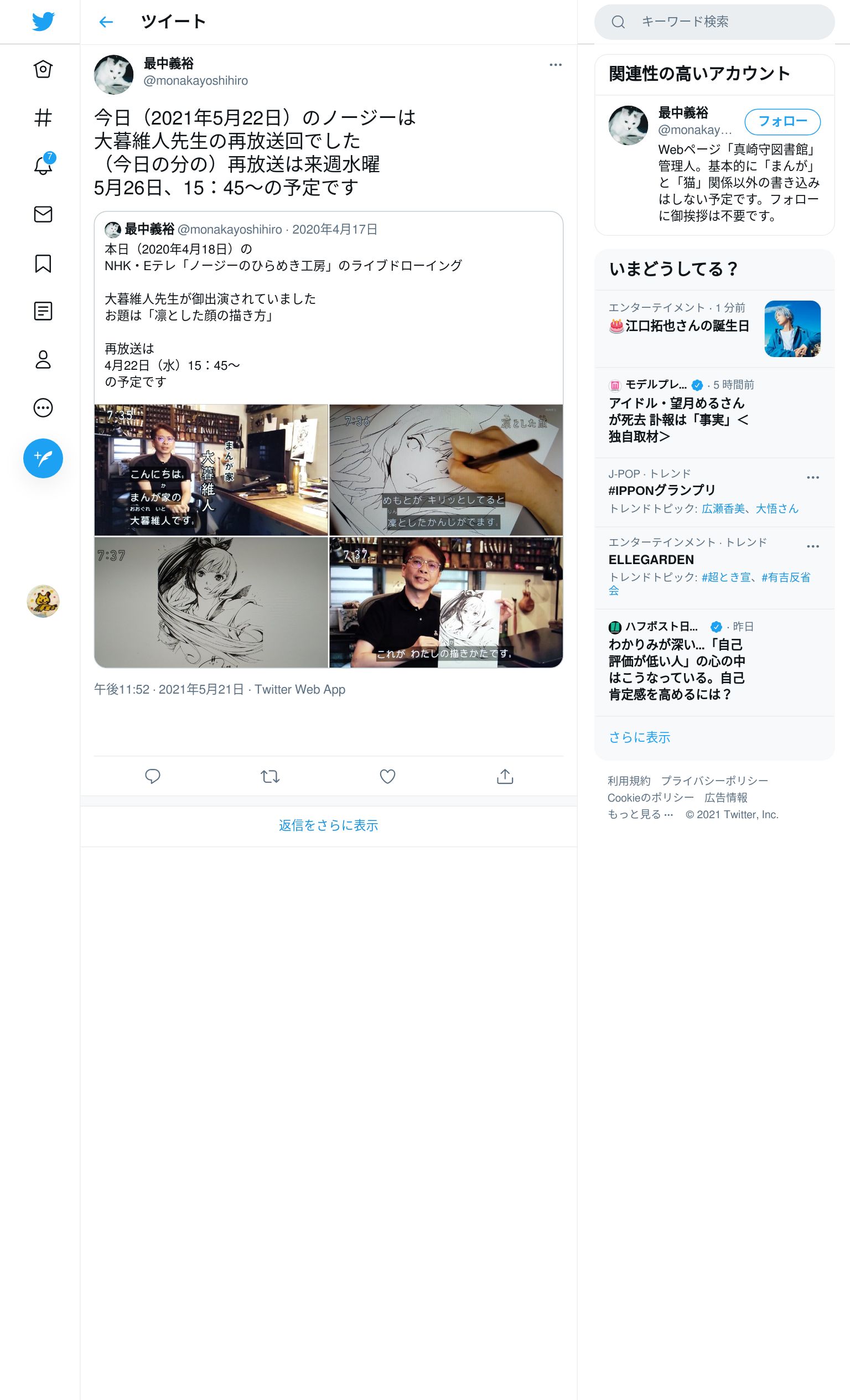This screenshot has width=850, height=1400.
Task: Retweet this tweet
Action: coord(270,776)
